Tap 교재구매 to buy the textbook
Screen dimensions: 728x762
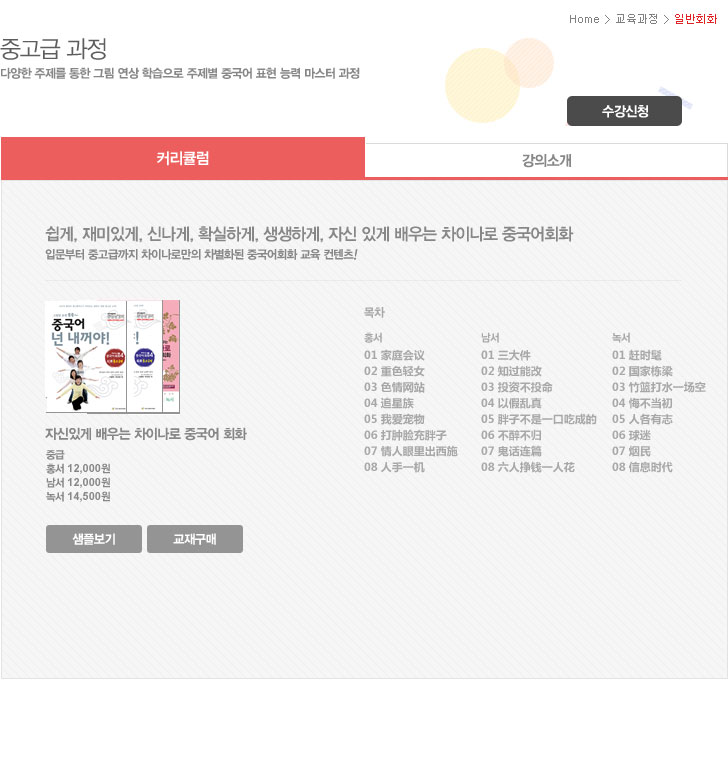194,539
